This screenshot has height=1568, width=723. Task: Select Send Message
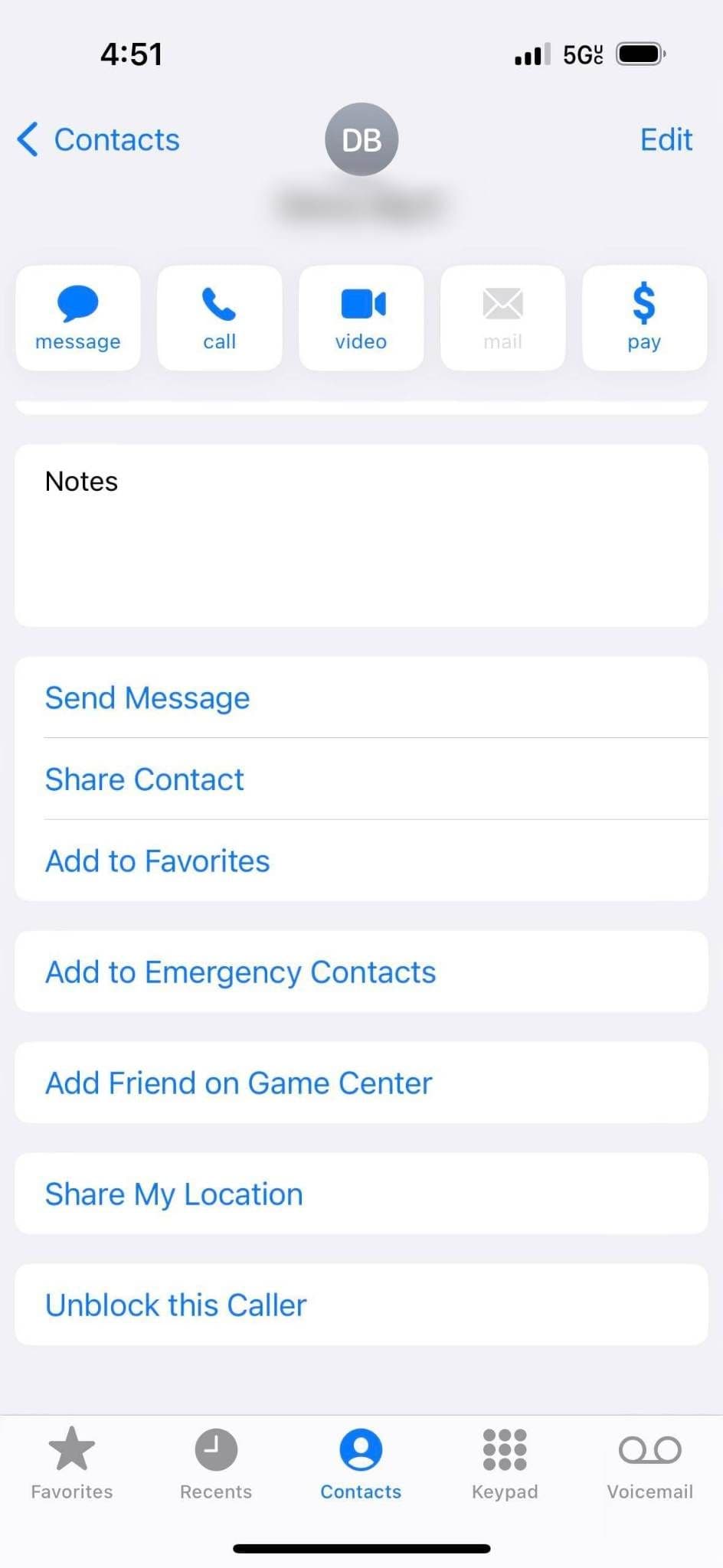click(x=148, y=698)
